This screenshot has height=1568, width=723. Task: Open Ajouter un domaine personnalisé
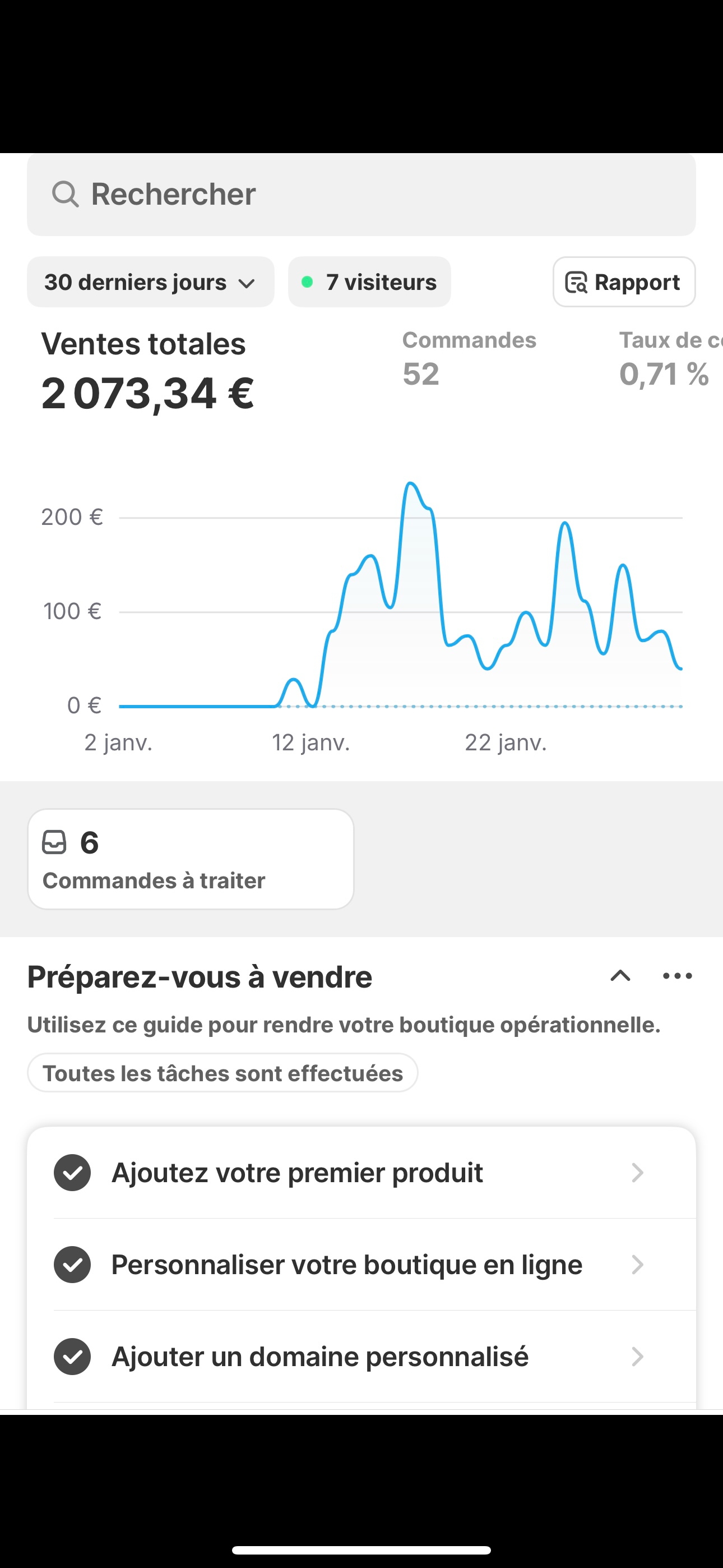360,1356
